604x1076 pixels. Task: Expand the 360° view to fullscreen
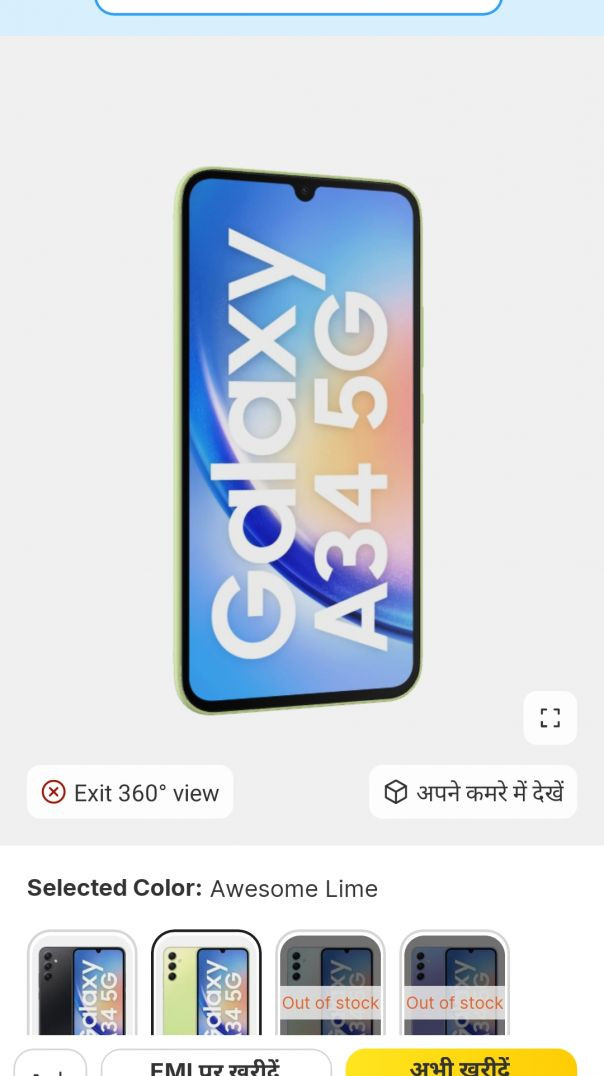[x=550, y=718]
